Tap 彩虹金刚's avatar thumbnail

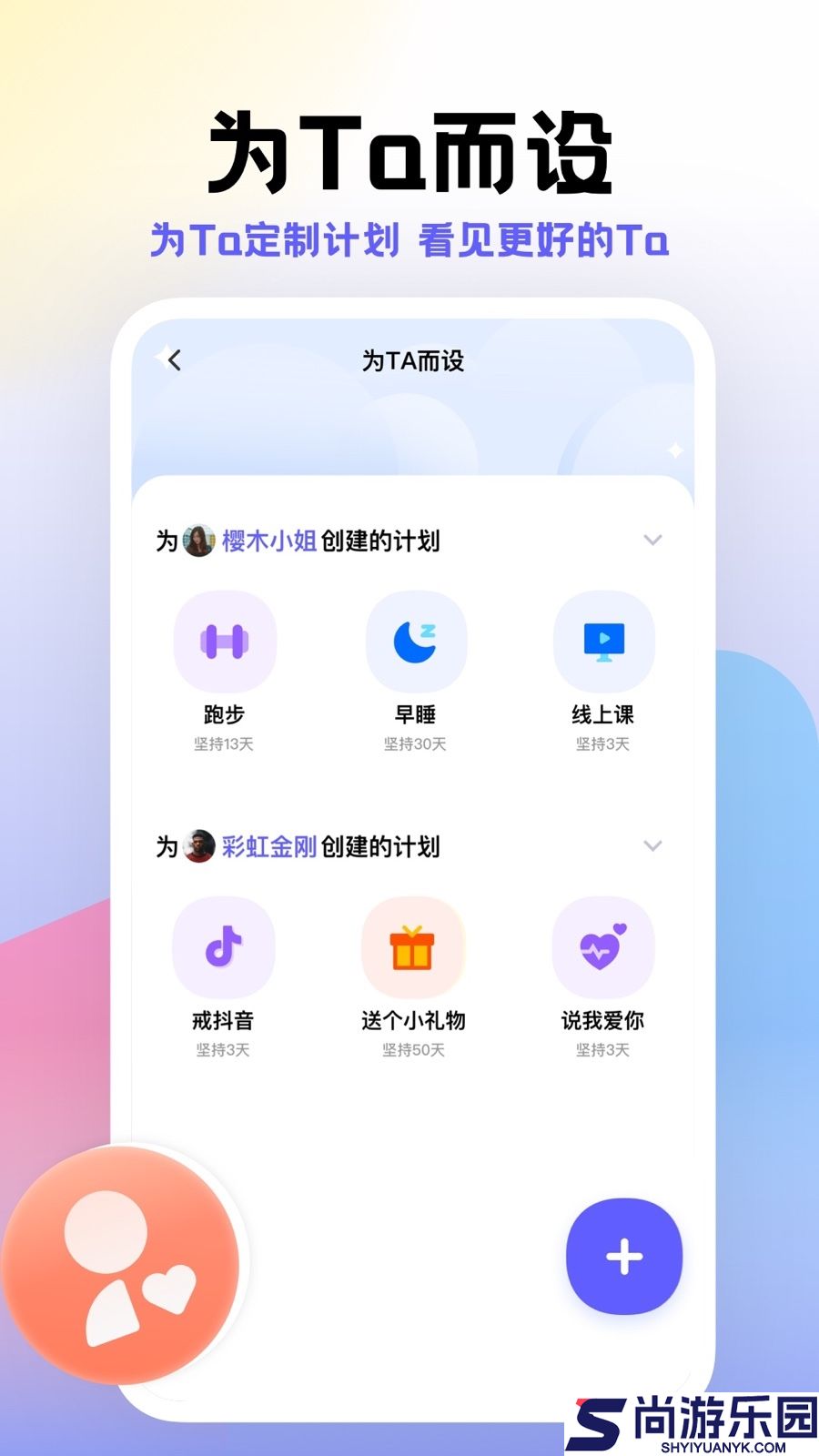pos(199,846)
